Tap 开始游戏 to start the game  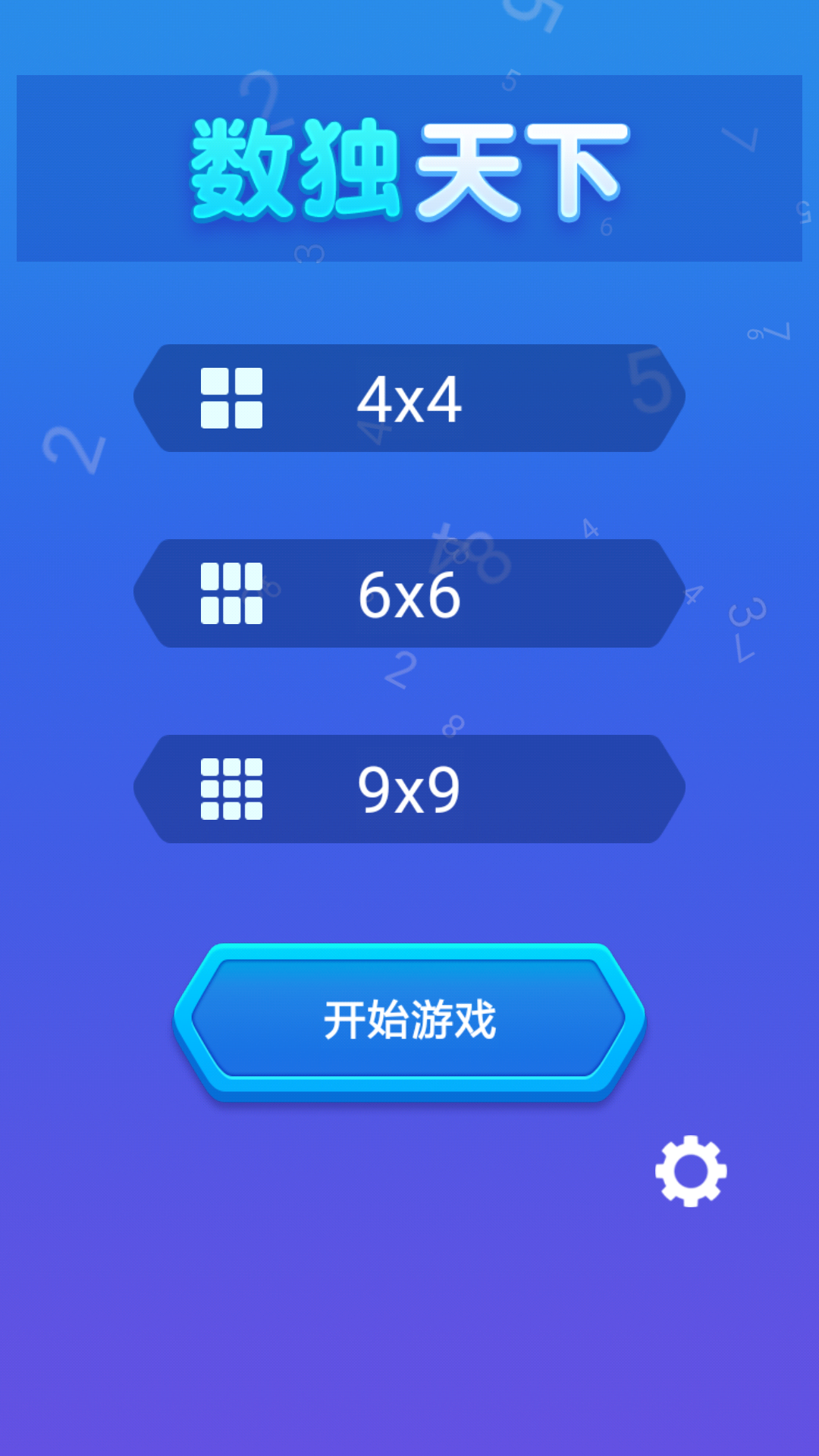click(x=409, y=1019)
